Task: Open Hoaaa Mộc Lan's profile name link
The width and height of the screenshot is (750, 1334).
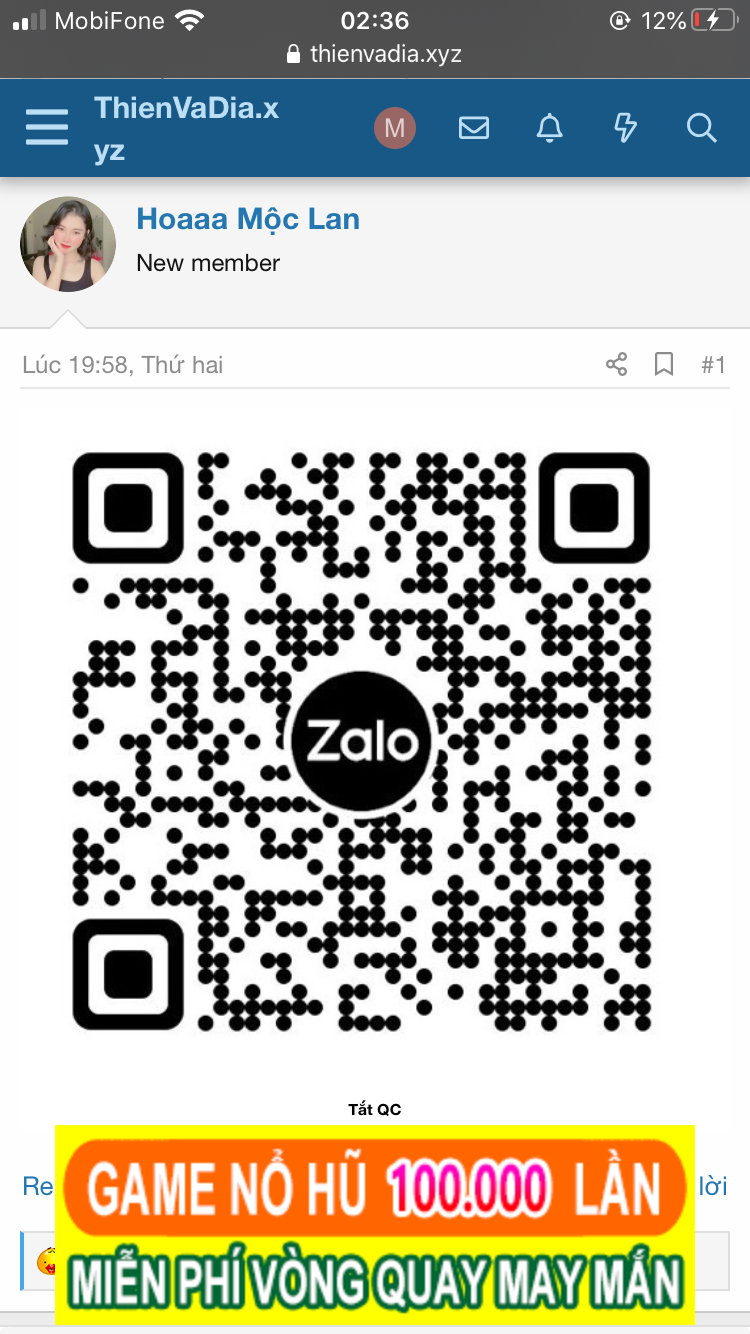Action: tap(248, 219)
